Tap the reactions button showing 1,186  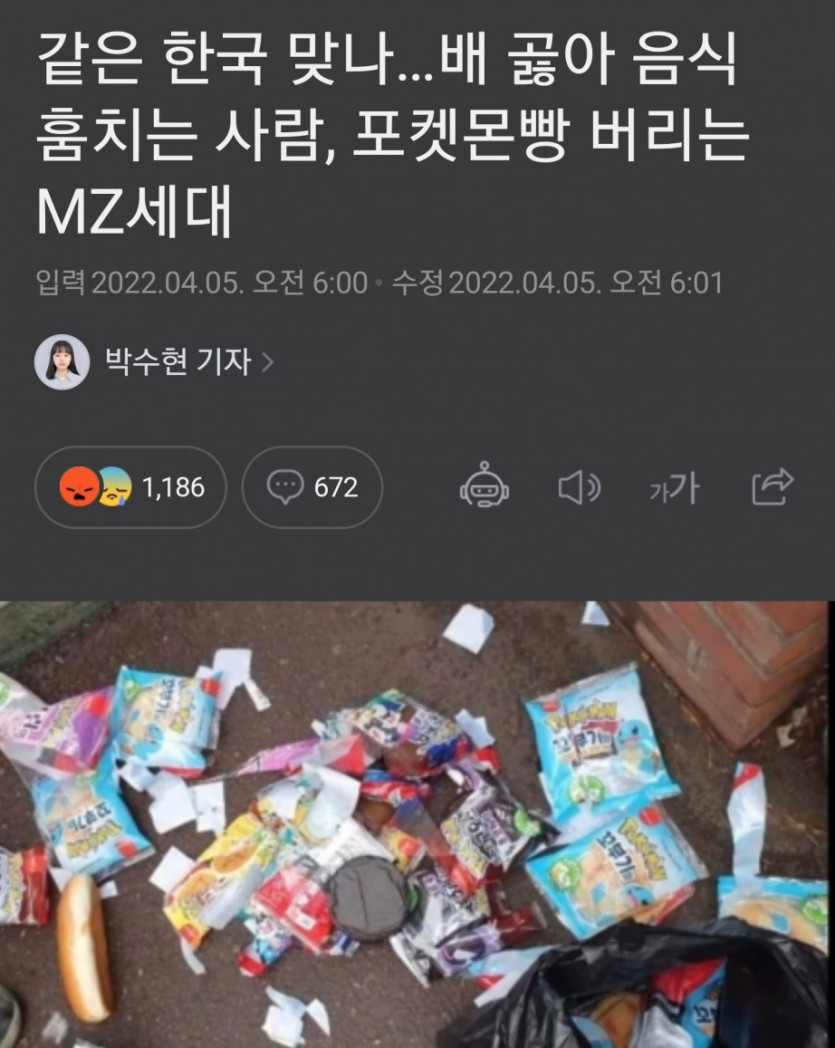tap(131, 487)
